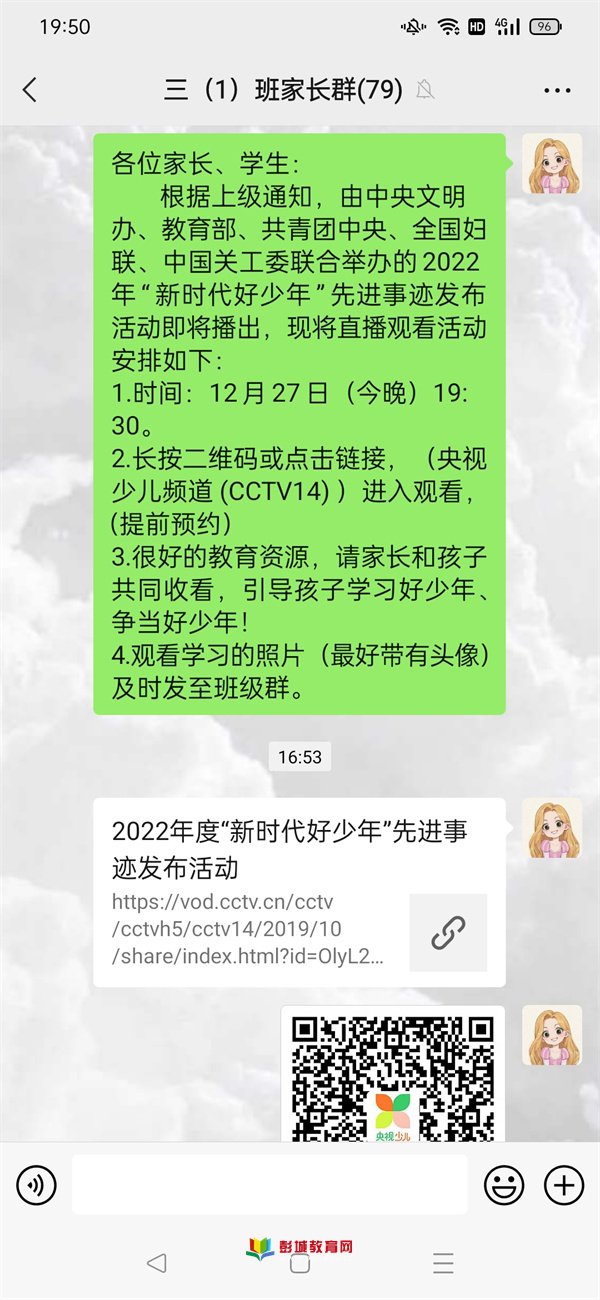Tap the message text input field
Image resolution: width=600 pixels, height=1300 pixels.
(270, 1186)
